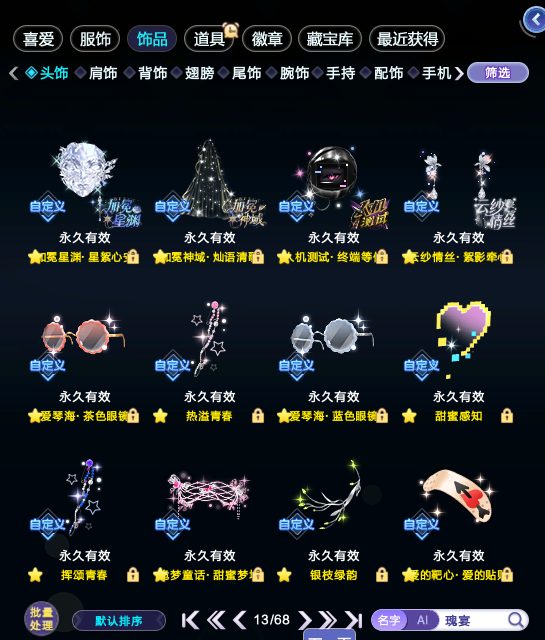The width and height of the screenshot is (545, 640).
Task: Open the 道具 tab
Action: [x=209, y=39]
